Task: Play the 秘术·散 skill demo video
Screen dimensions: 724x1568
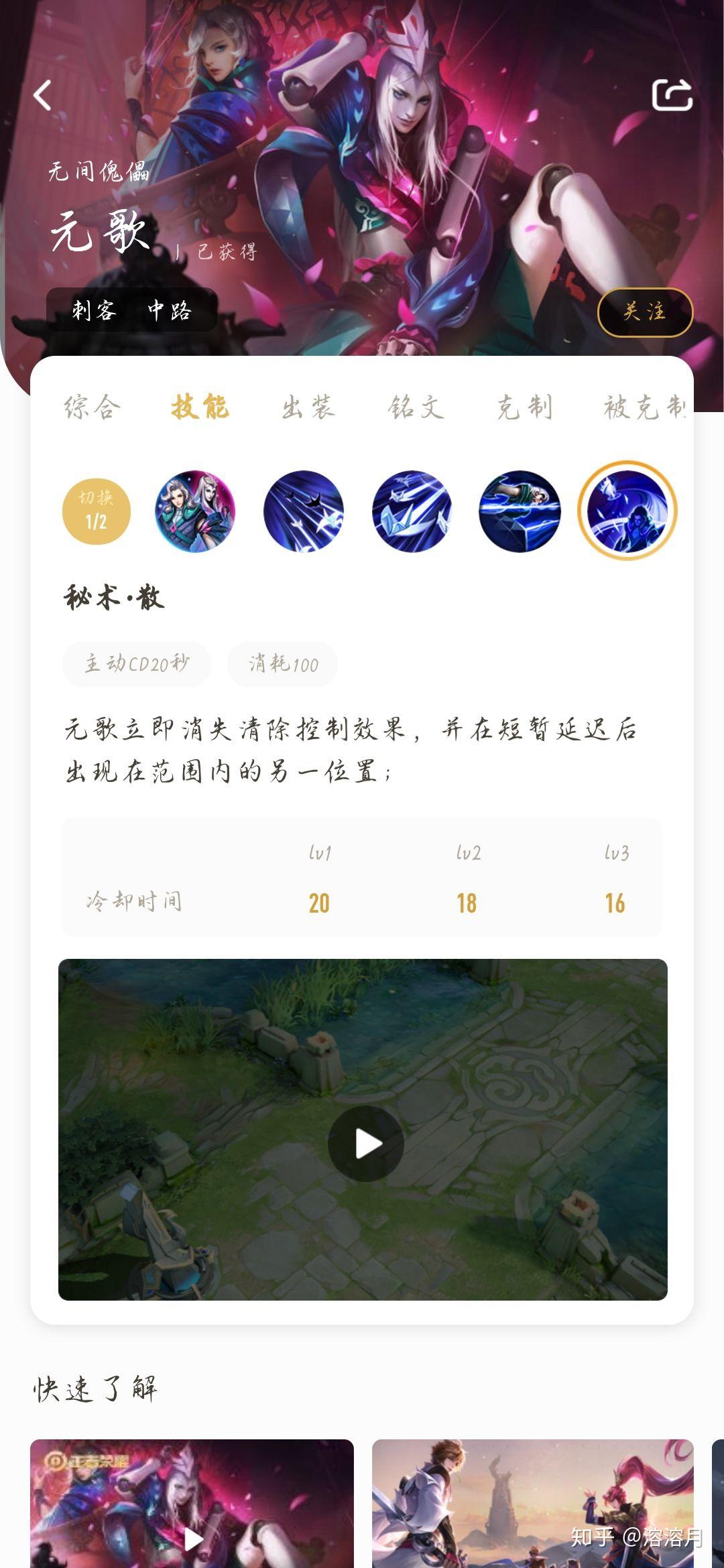Action: pyautogui.click(x=365, y=1143)
